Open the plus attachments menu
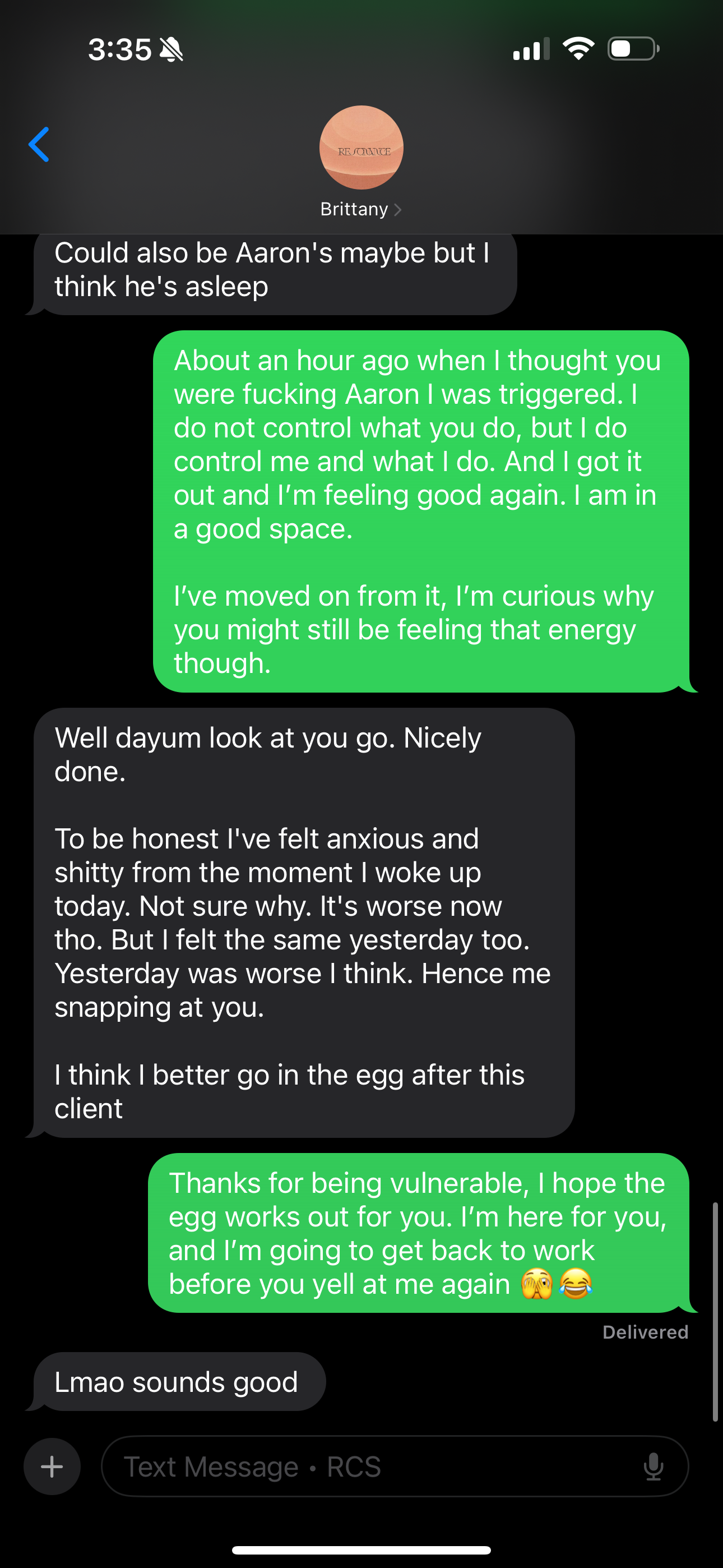723x1568 pixels. pos(52,1466)
